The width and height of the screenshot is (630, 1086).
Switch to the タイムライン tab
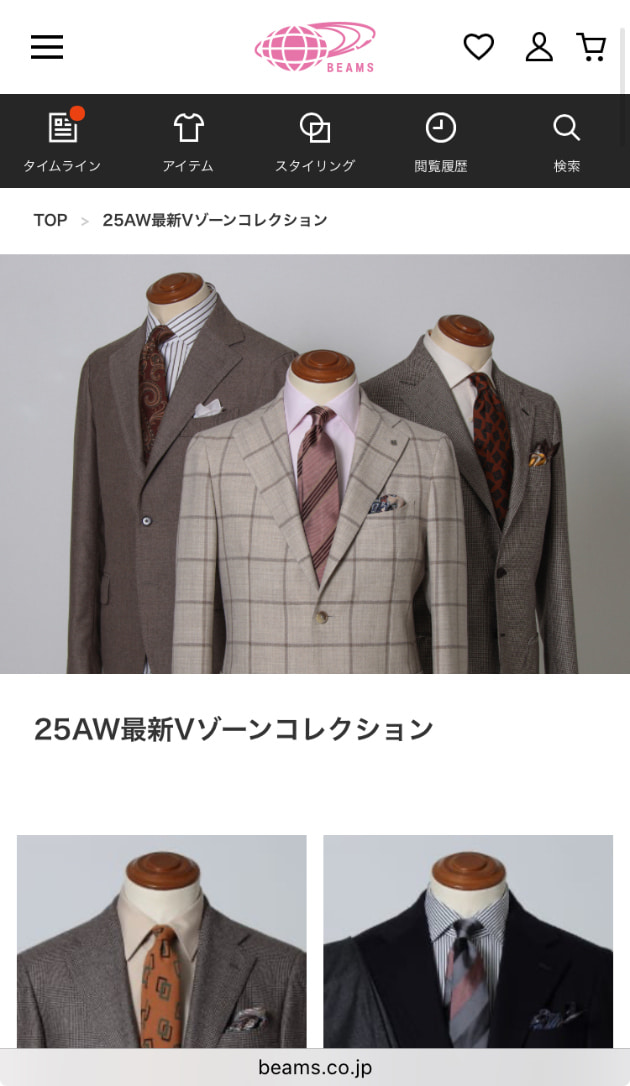[62, 141]
